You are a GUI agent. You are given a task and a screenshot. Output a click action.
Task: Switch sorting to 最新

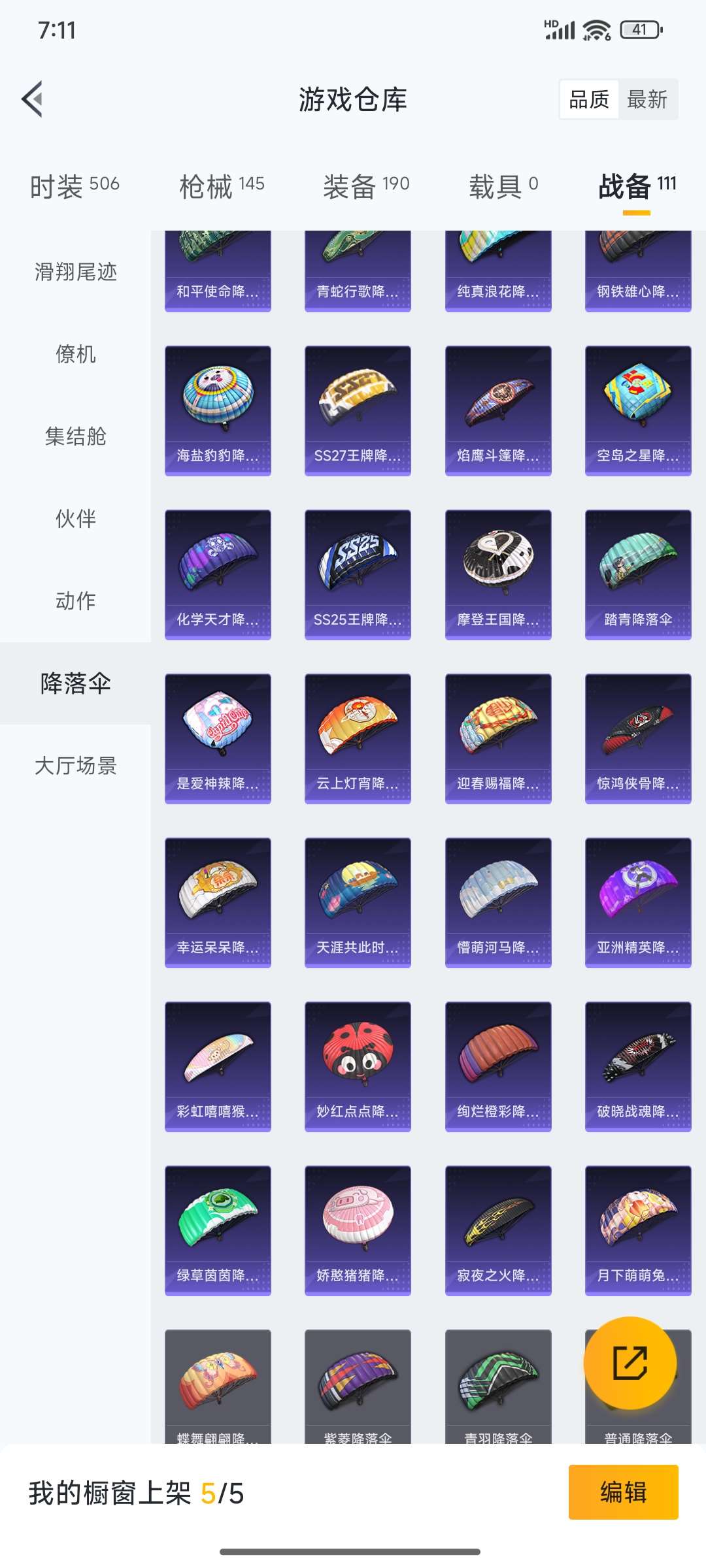648,100
